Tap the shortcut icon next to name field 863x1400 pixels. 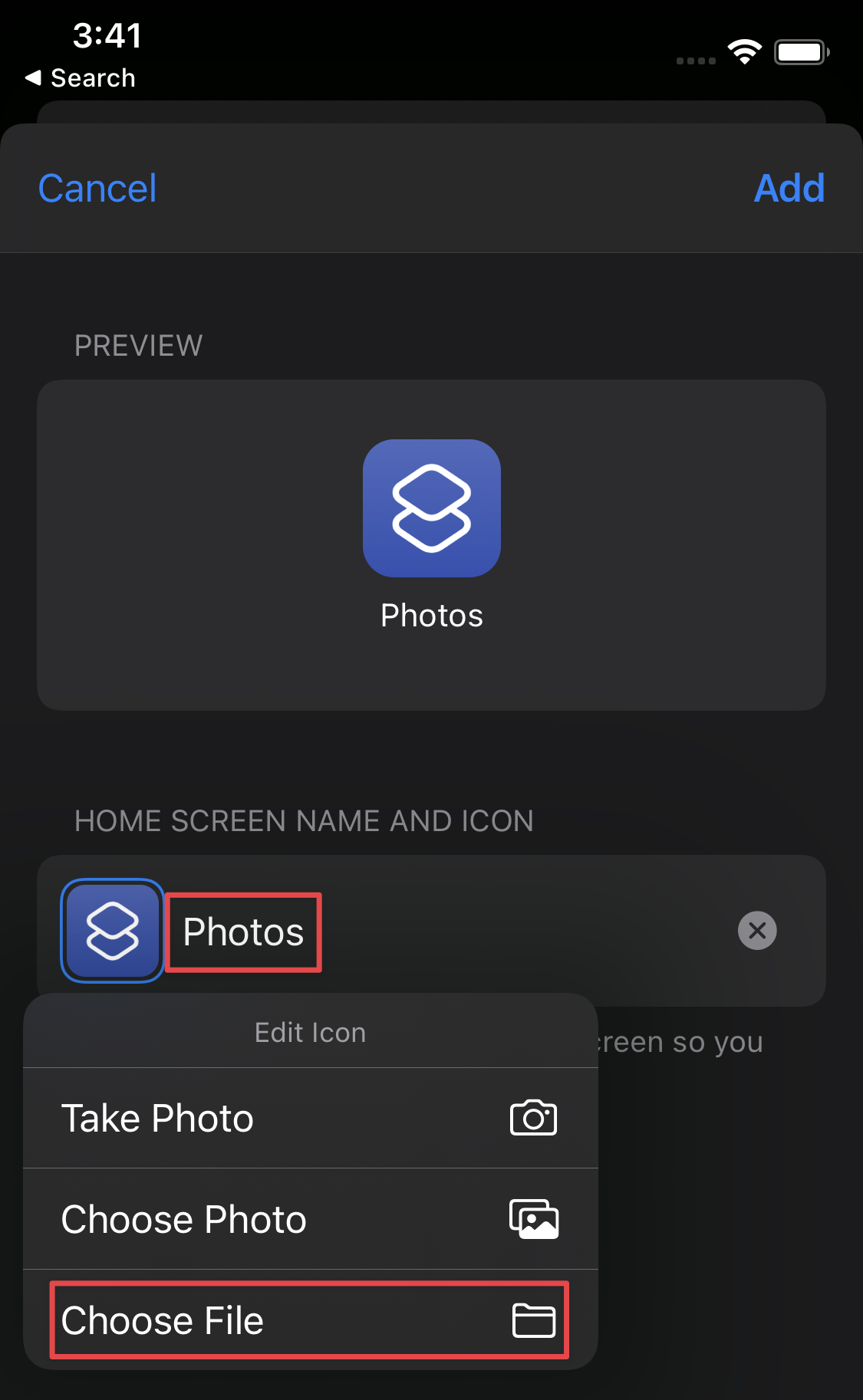point(112,931)
